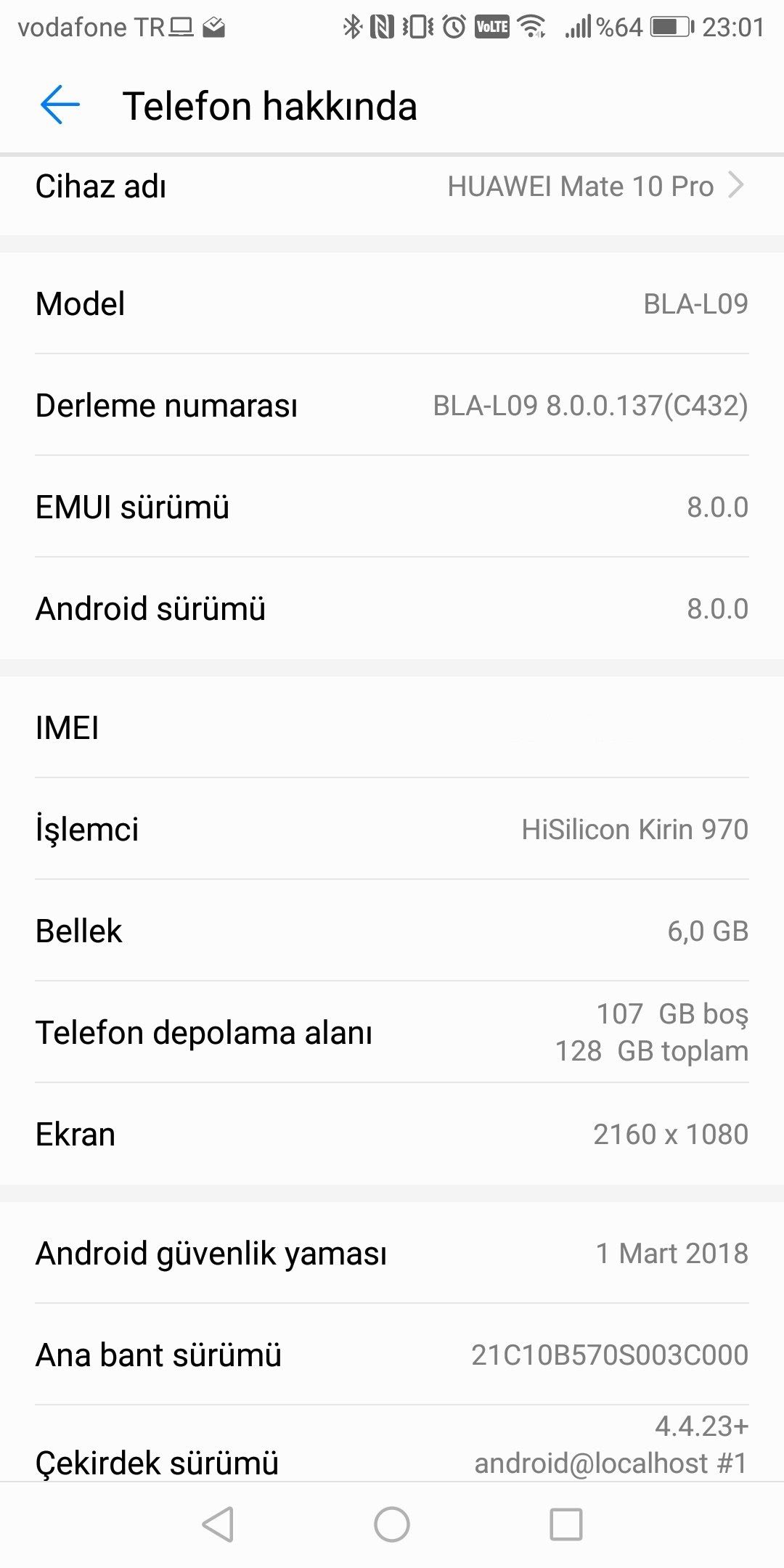Tap the Çekirdek sürümü row
The height and width of the screenshot is (1568, 784).
point(392,1445)
